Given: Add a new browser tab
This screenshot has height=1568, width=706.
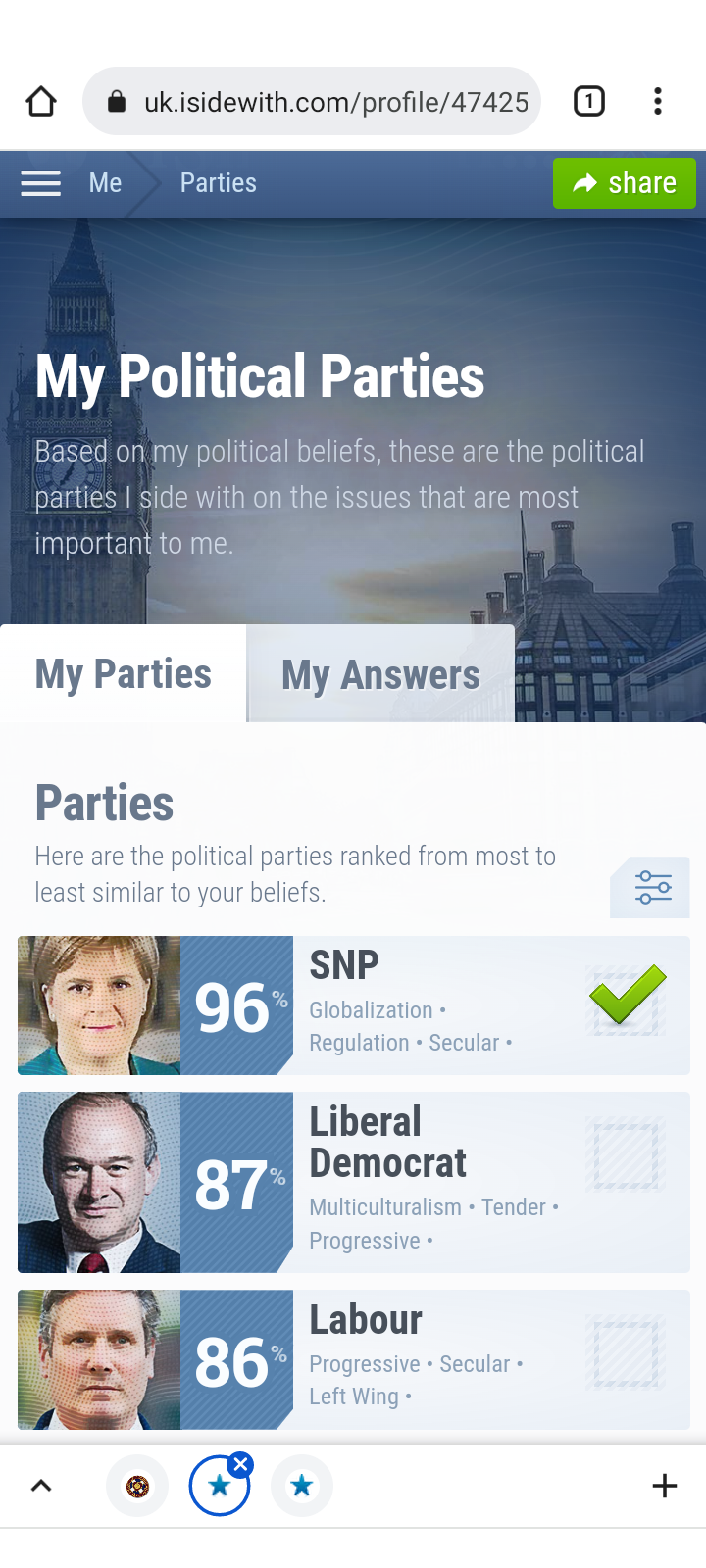Looking at the screenshot, I should pyautogui.click(x=665, y=1486).
